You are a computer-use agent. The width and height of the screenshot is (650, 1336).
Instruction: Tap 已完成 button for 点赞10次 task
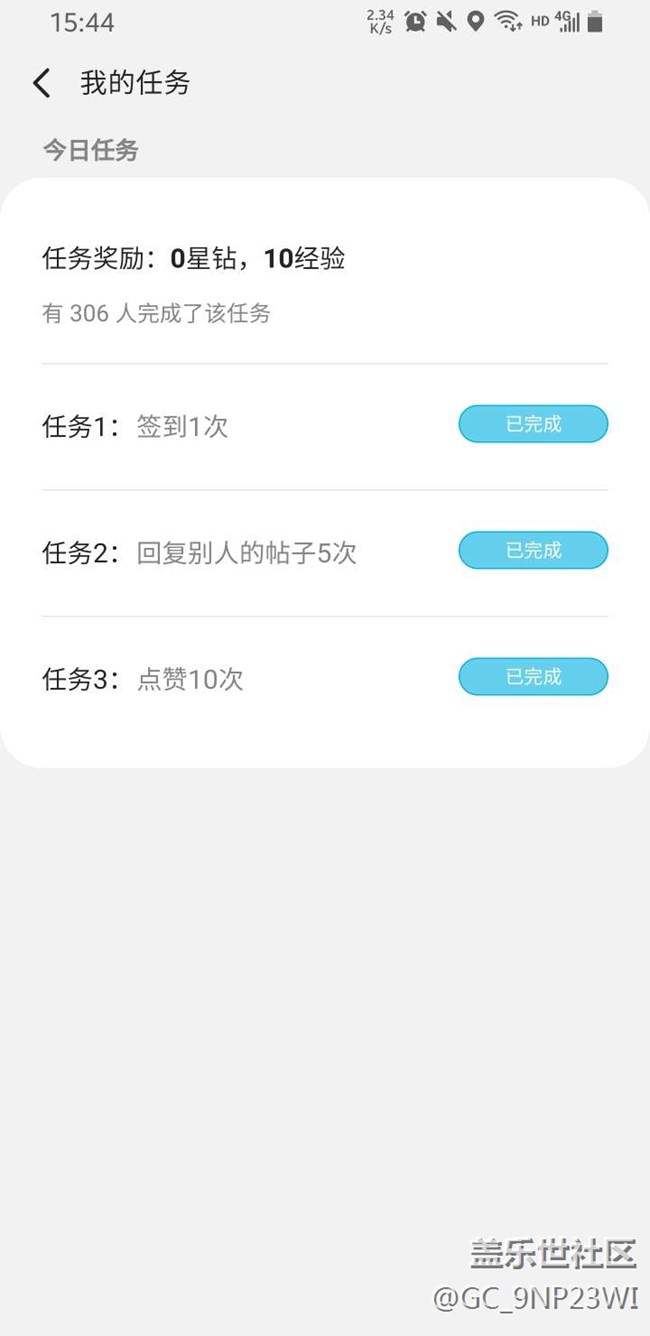coord(533,677)
